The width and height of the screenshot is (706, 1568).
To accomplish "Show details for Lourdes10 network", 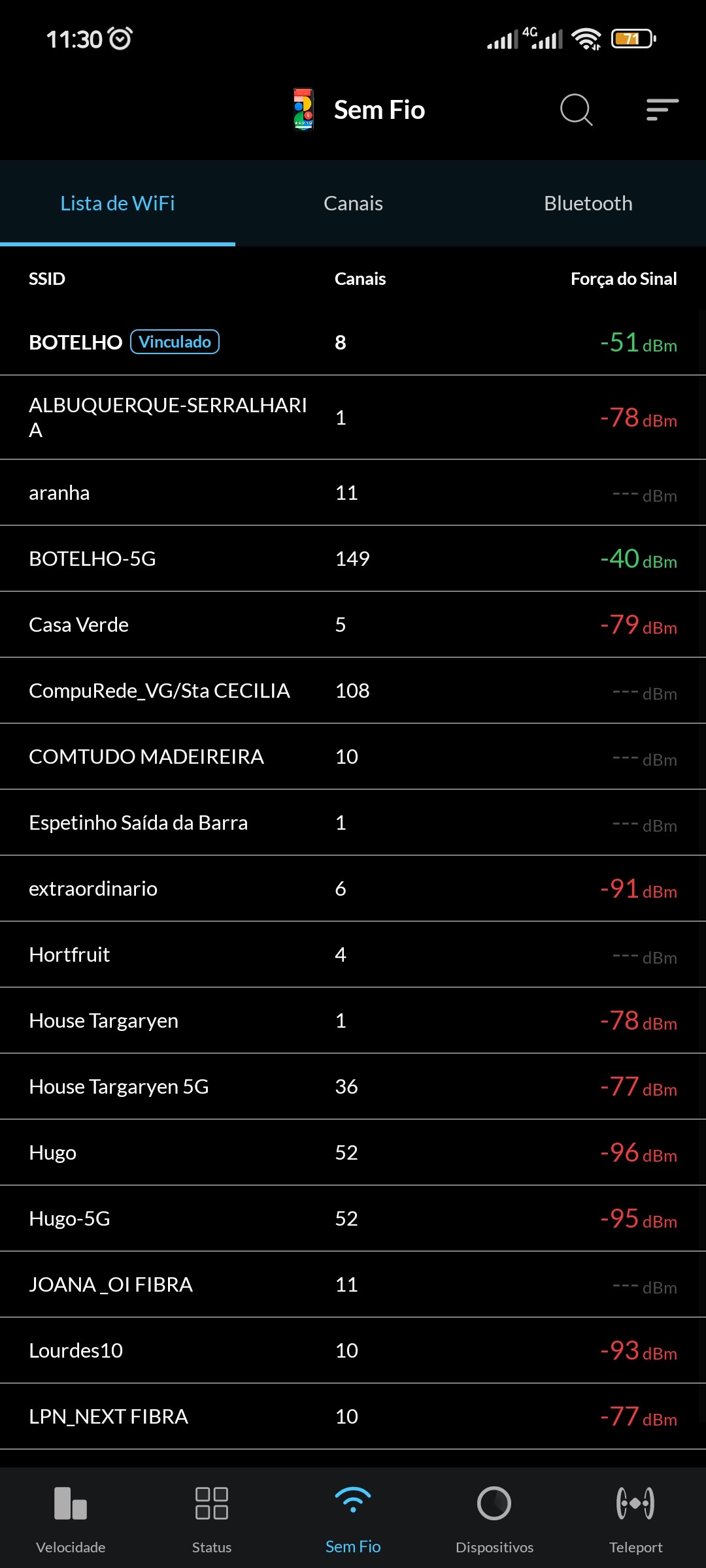I will tap(353, 1350).
